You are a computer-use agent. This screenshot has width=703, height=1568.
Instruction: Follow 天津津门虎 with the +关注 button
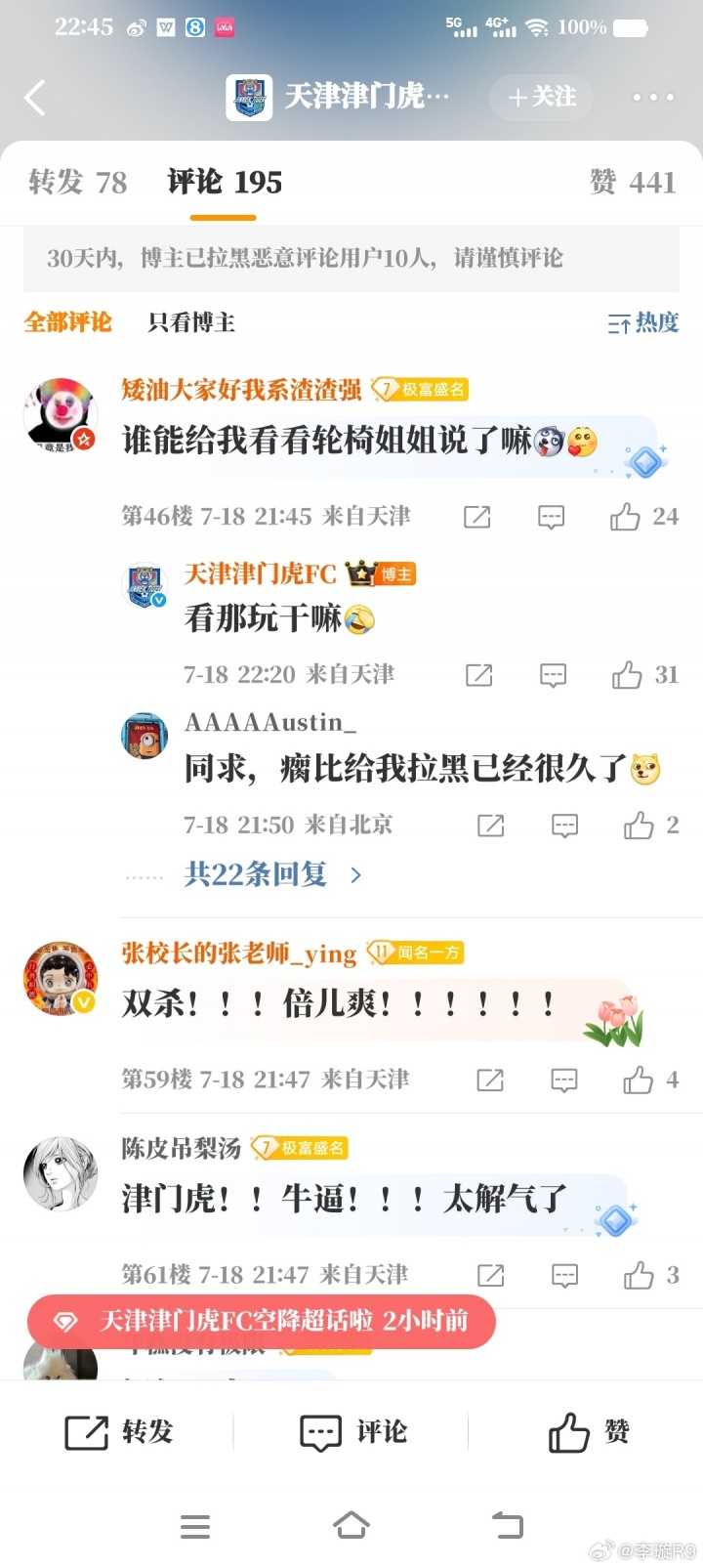click(542, 97)
